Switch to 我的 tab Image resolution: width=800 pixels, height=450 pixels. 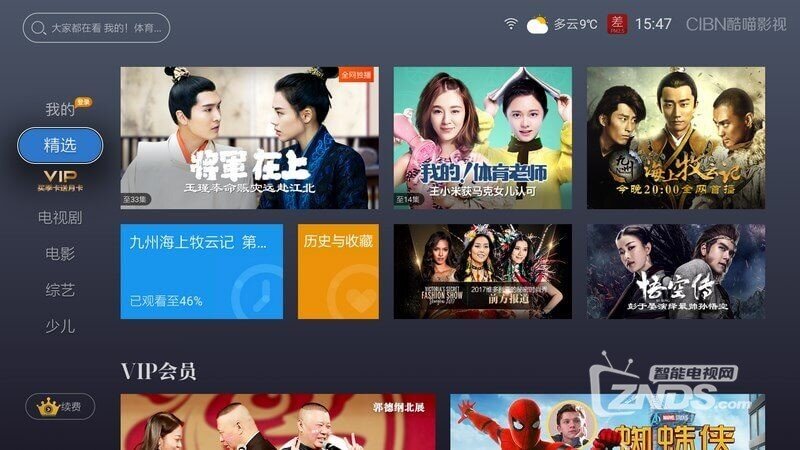(60, 108)
